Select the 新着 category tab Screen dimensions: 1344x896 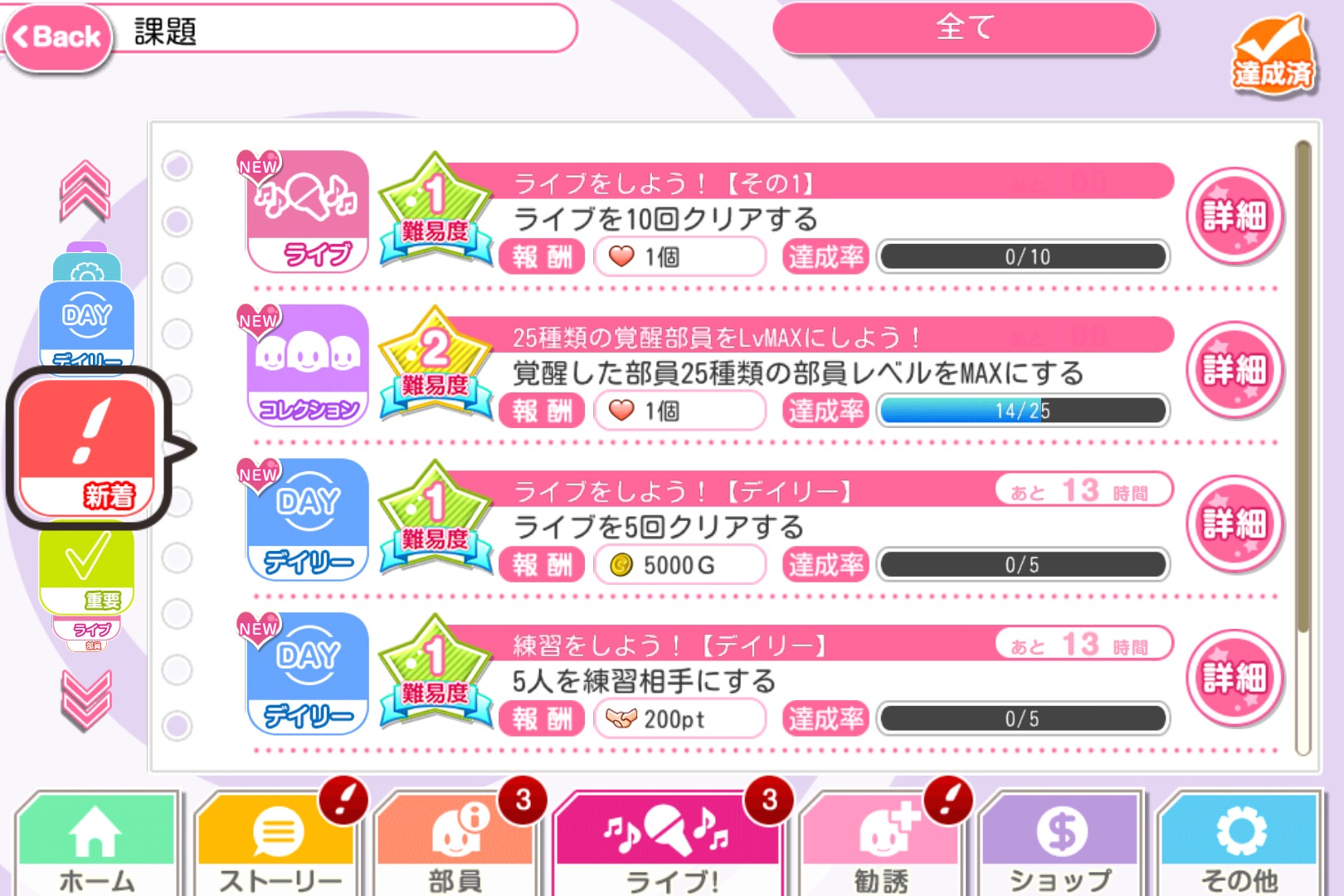pos(88,448)
